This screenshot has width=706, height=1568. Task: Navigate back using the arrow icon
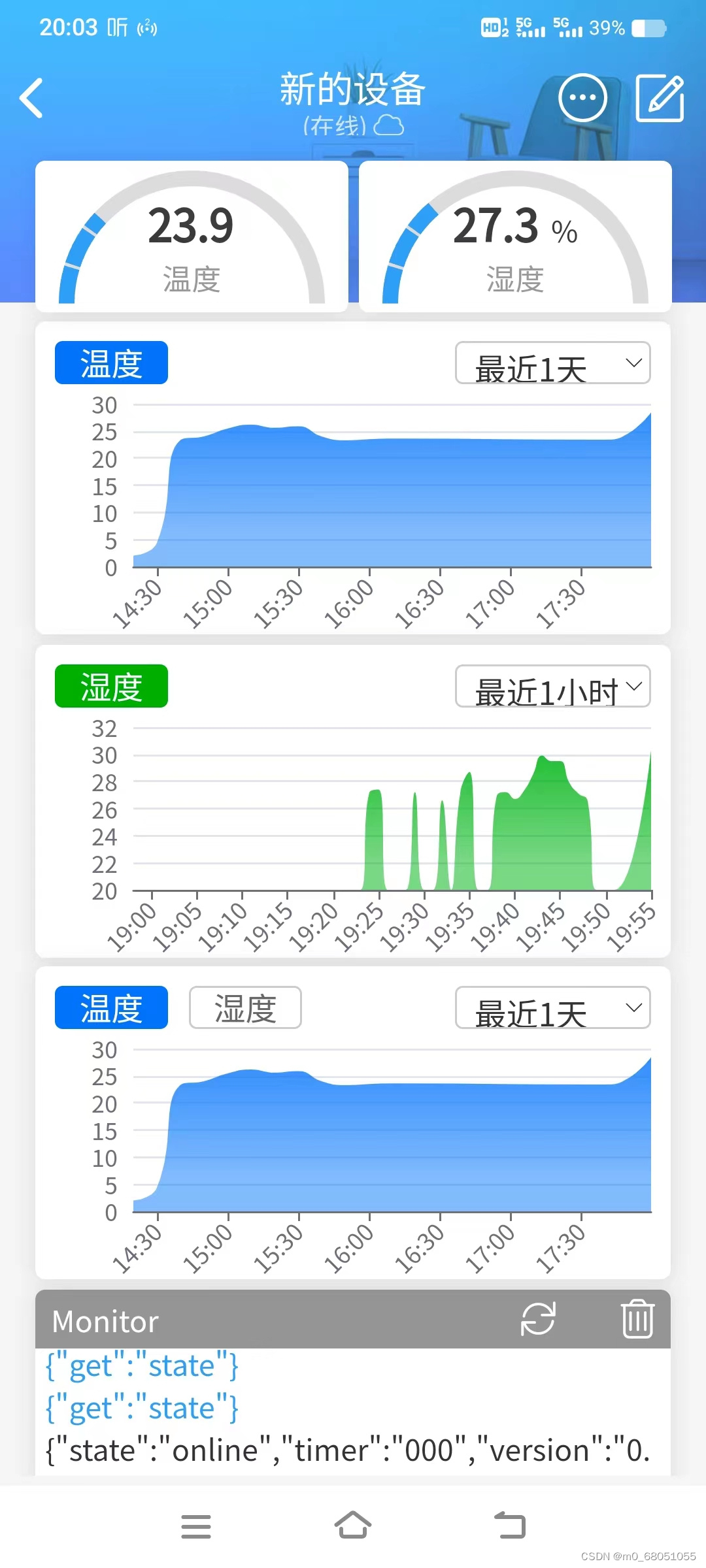32,97
